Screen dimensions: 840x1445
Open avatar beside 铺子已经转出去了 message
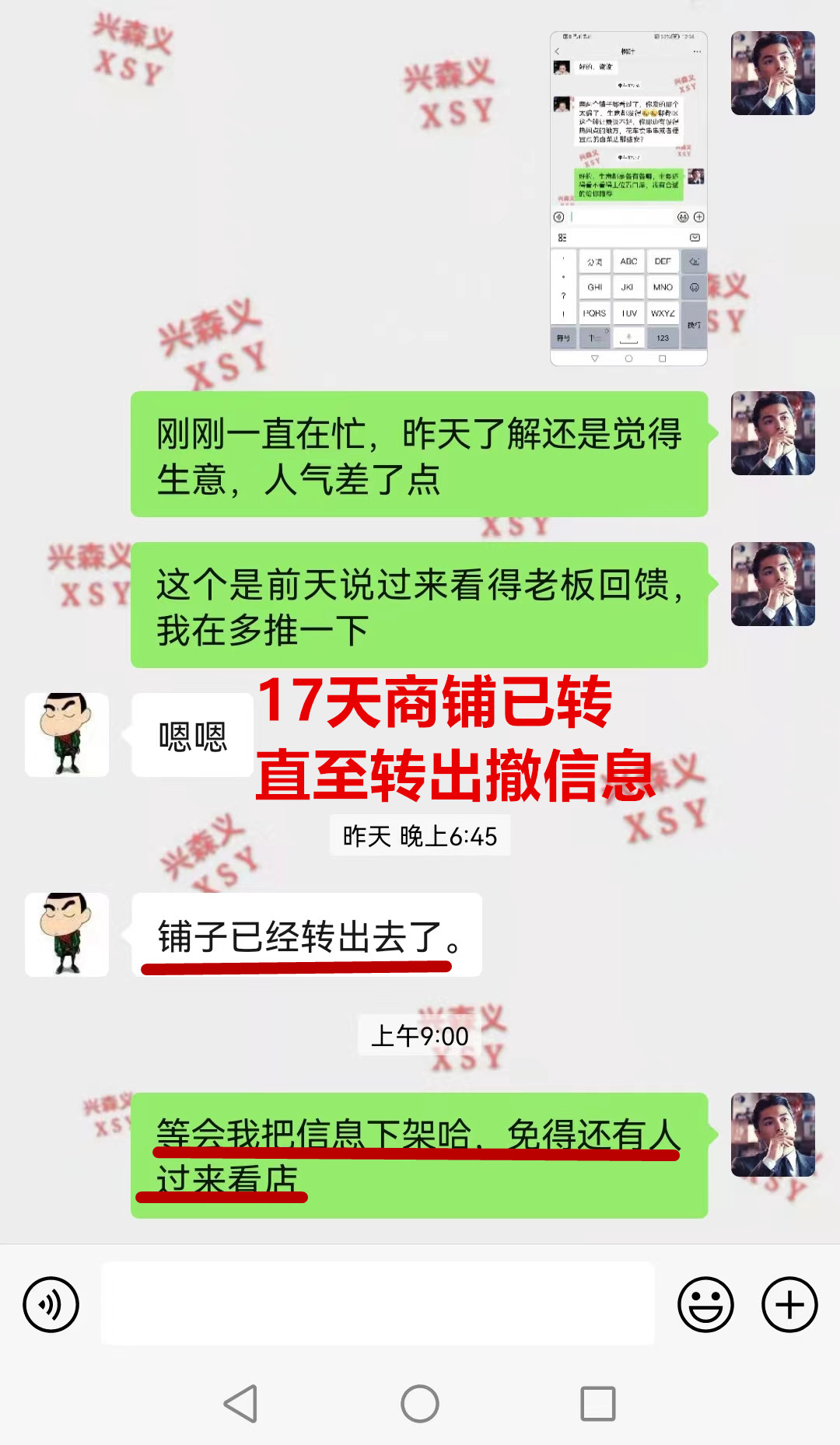tap(67, 934)
